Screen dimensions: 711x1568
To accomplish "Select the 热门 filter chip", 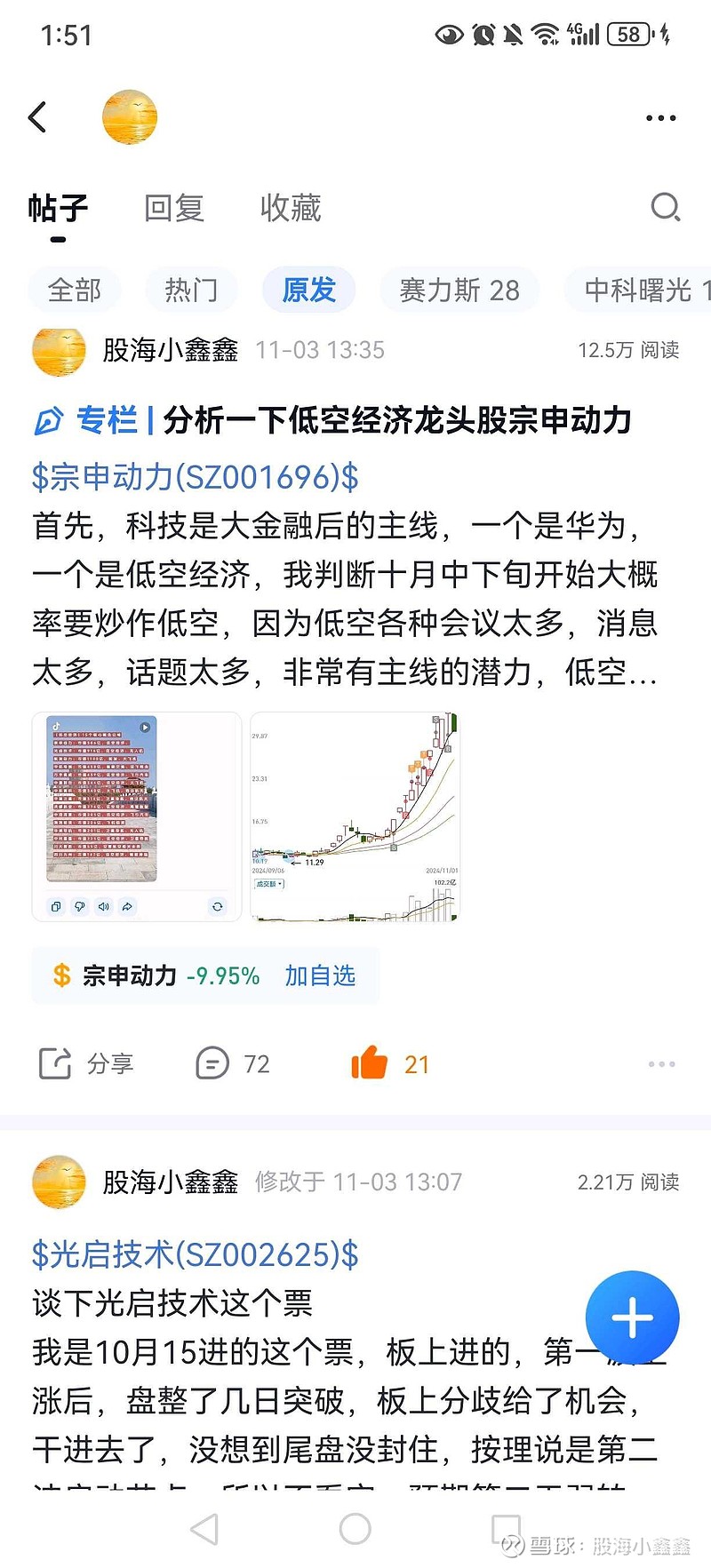I will point(191,290).
